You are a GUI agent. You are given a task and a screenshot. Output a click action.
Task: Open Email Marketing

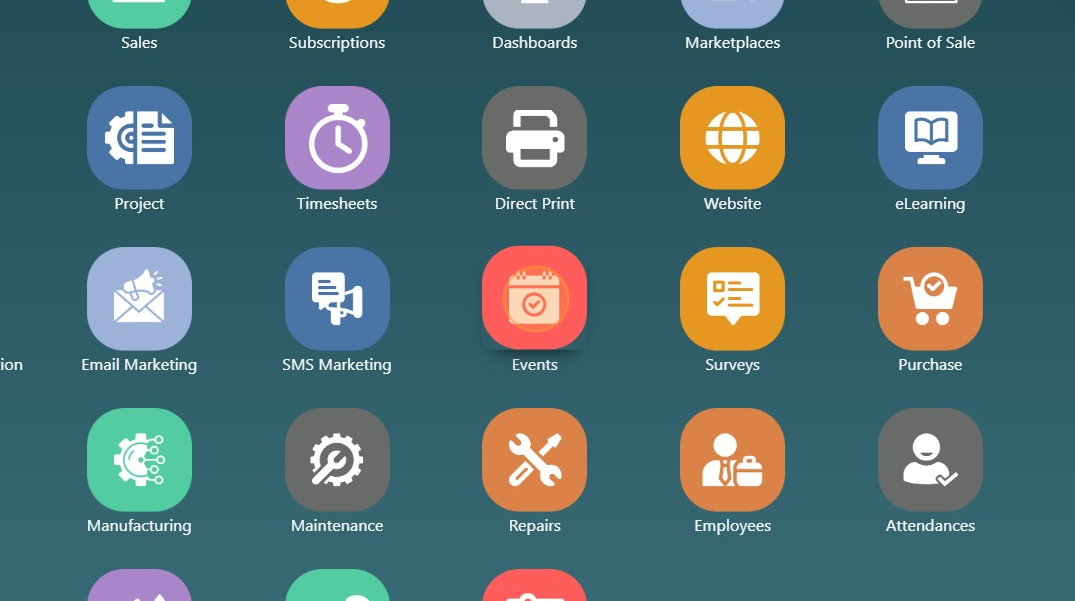[139, 299]
